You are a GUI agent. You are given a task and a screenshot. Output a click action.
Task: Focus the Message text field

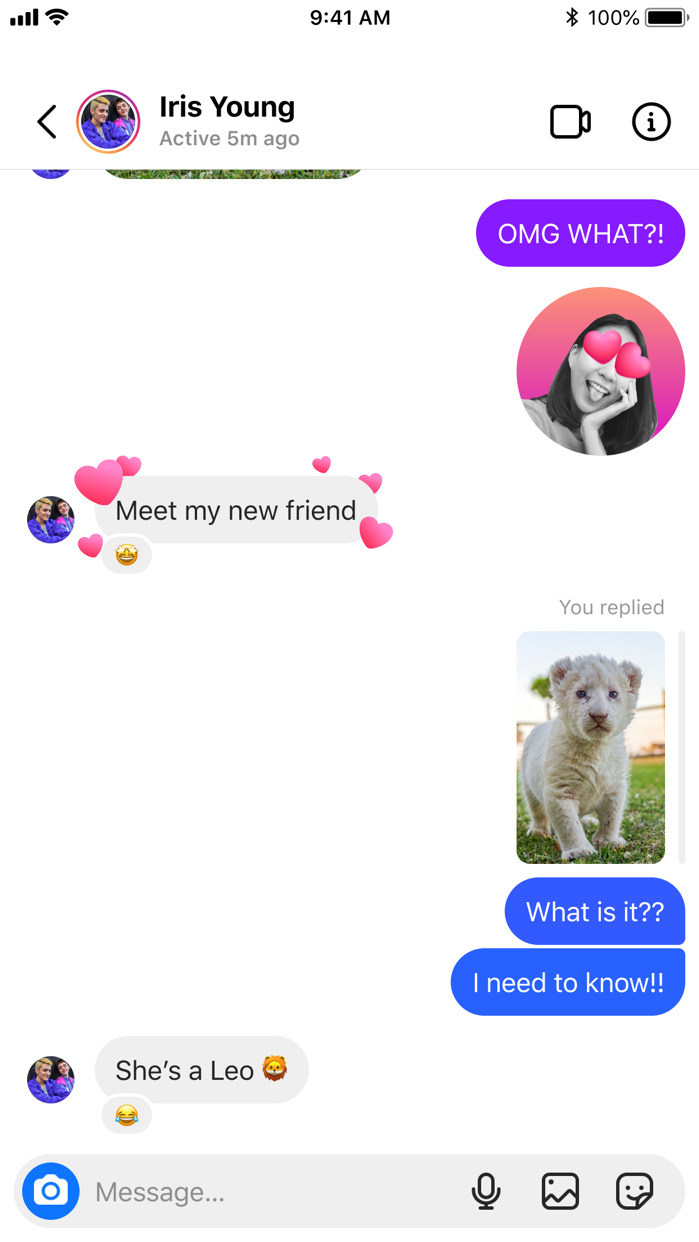[x=270, y=1192]
